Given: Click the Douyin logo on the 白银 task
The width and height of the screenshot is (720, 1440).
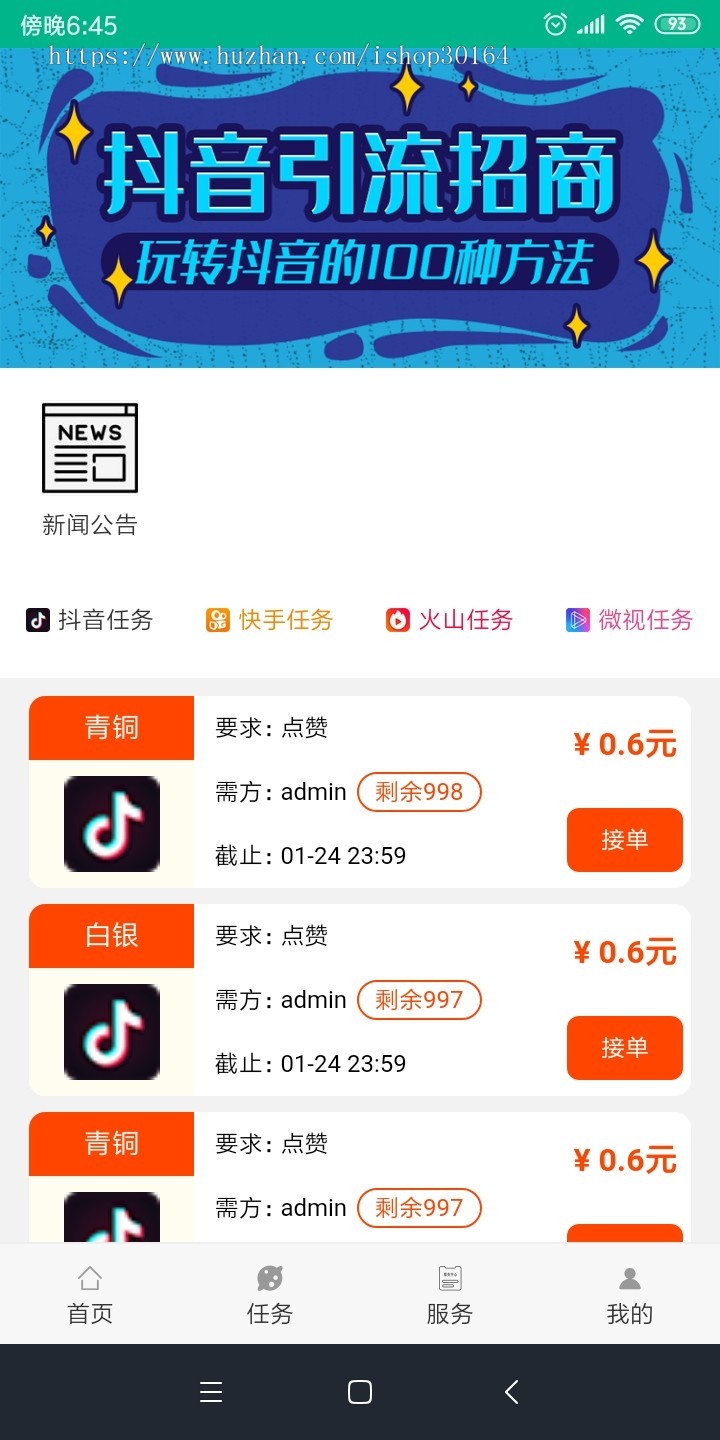Looking at the screenshot, I should pyautogui.click(x=111, y=1032).
